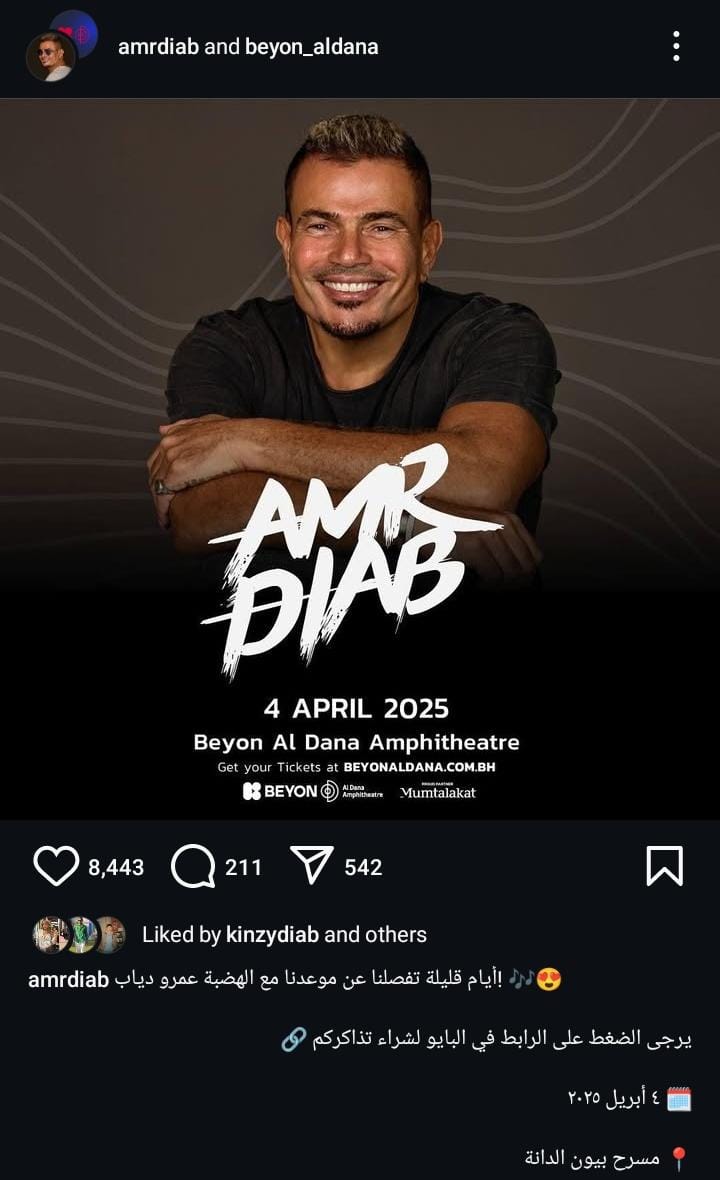Open the post's three-dot options menu
This screenshot has height=1180, width=720.
[676, 46]
